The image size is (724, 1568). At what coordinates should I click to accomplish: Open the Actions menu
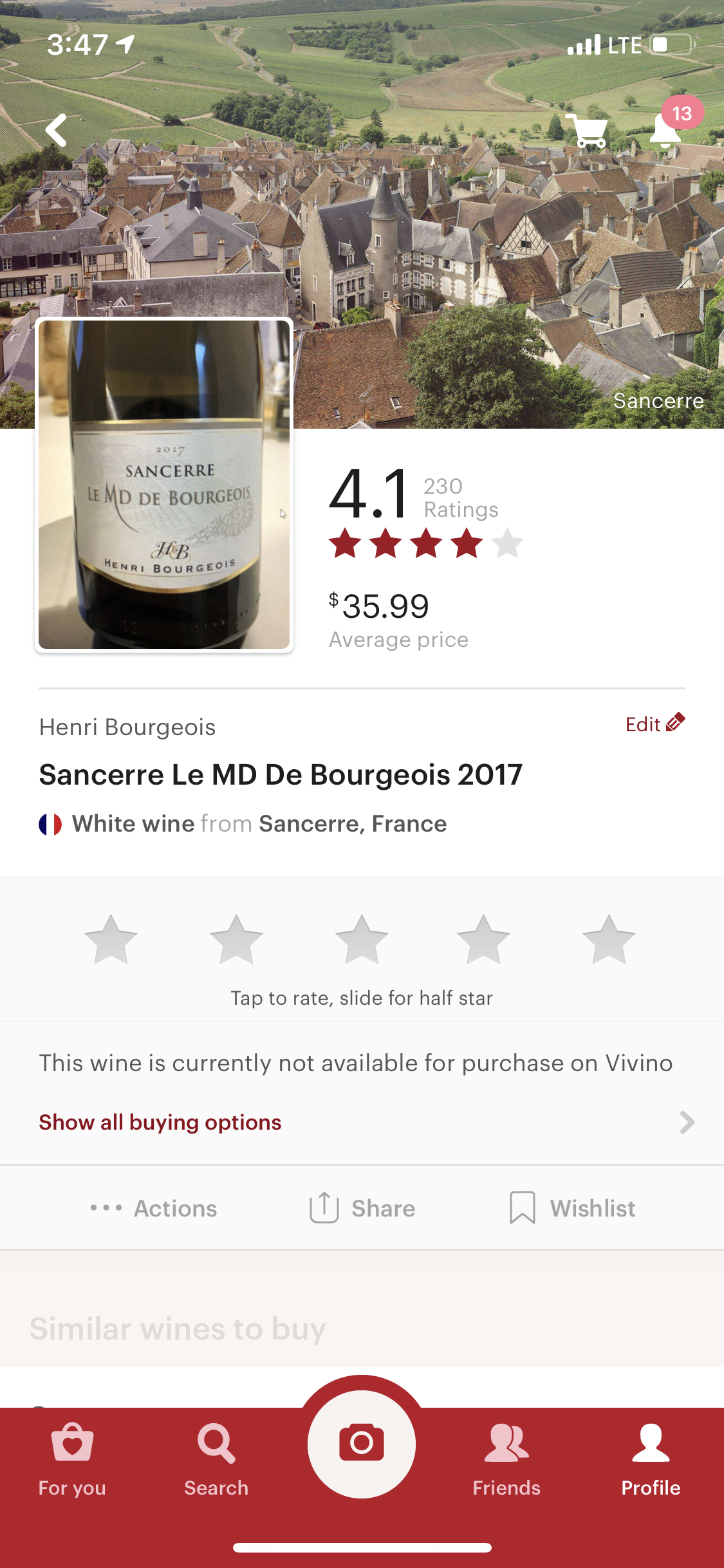154,1208
